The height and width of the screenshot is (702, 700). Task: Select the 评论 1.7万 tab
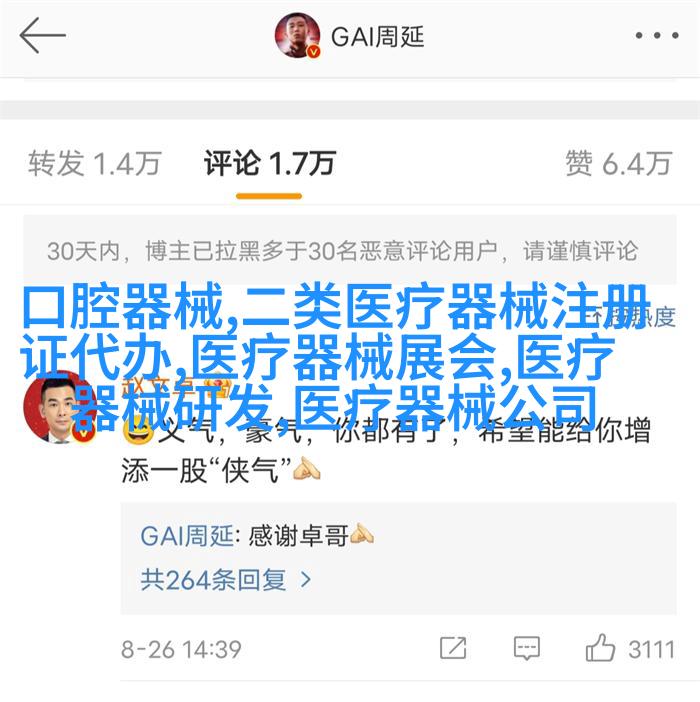[x=269, y=163]
